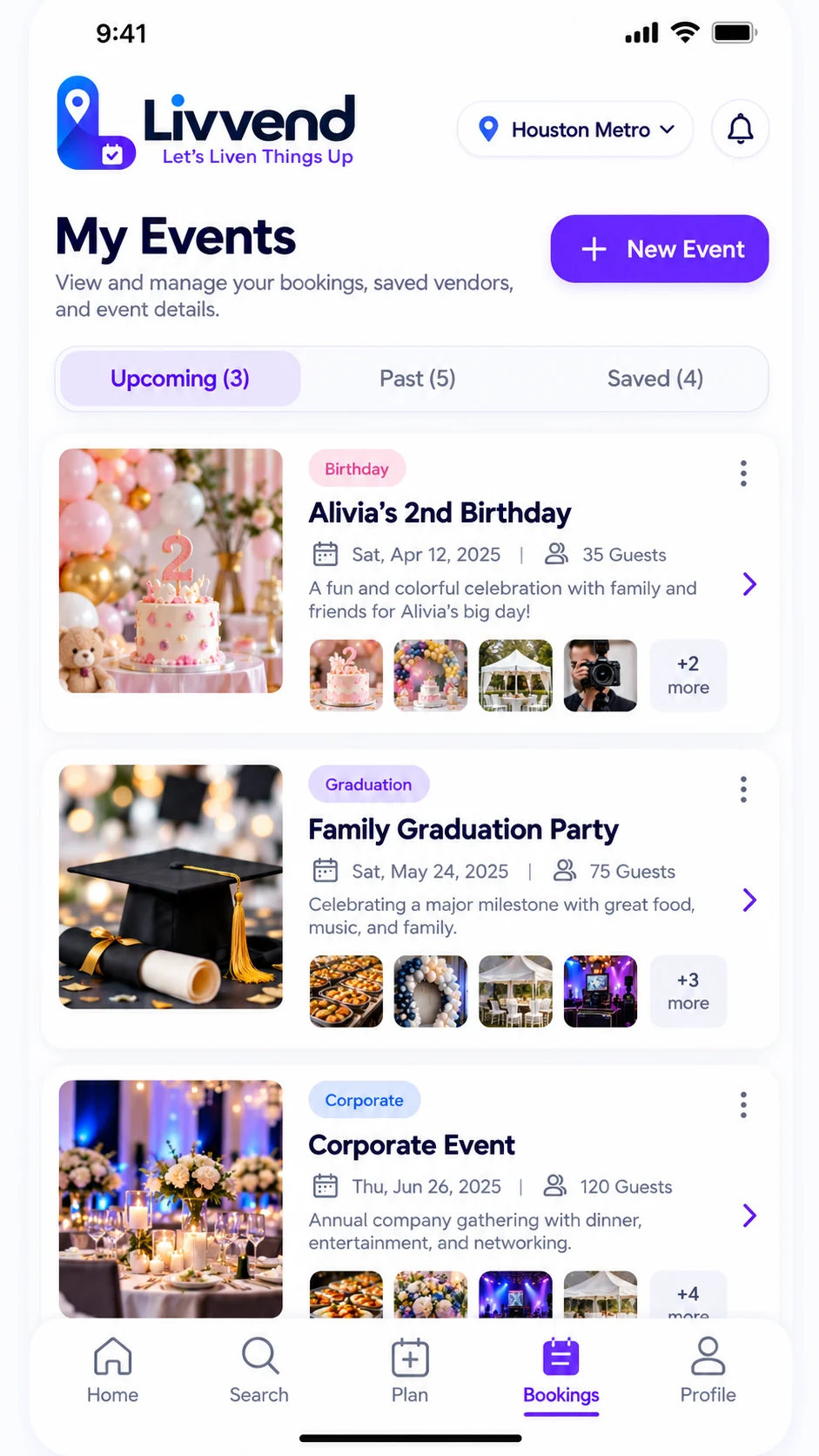Open the notifications bell

point(740,129)
